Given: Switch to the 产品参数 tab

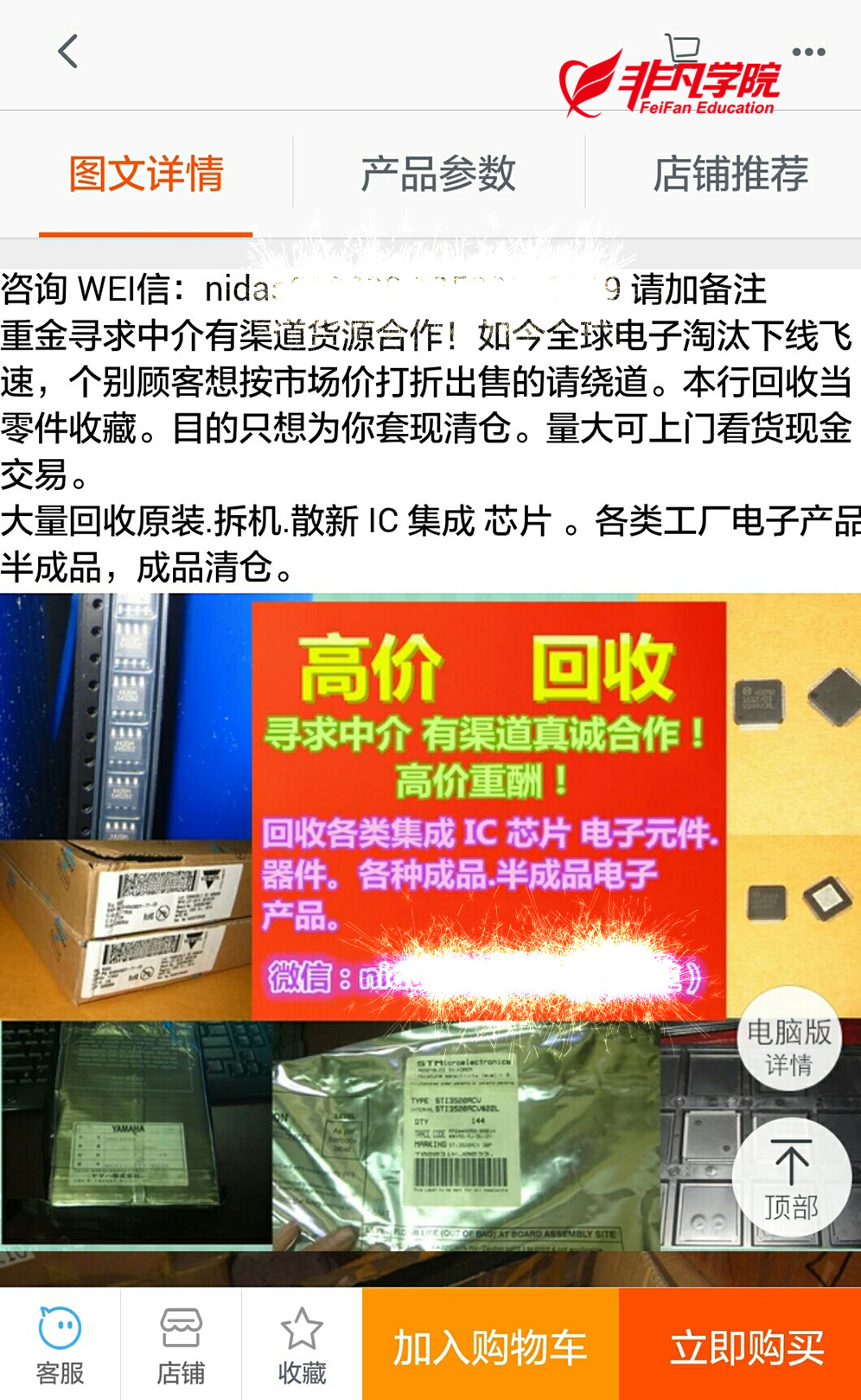Looking at the screenshot, I should (x=438, y=174).
